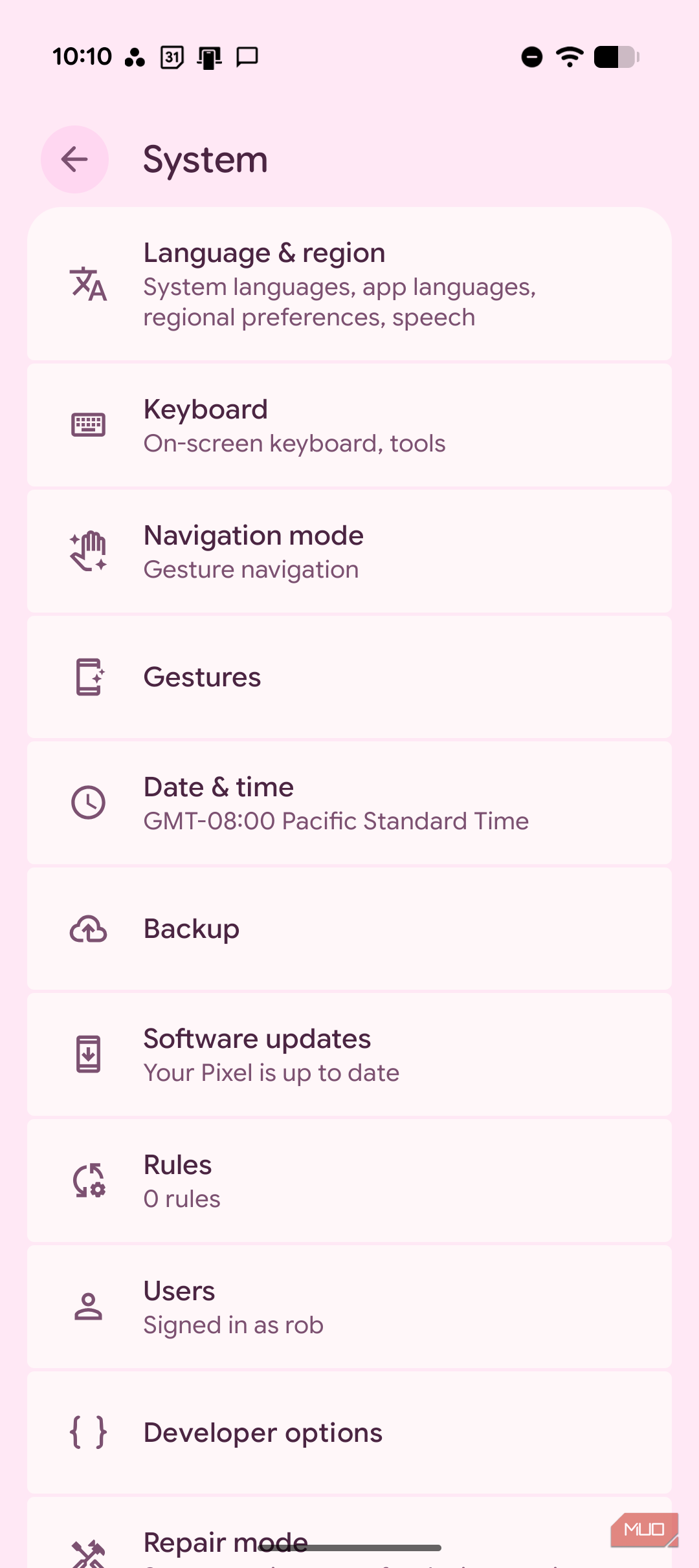Viewport: 699px width, 1568px height.
Task: Open Users settings
Action: pos(349,1307)
